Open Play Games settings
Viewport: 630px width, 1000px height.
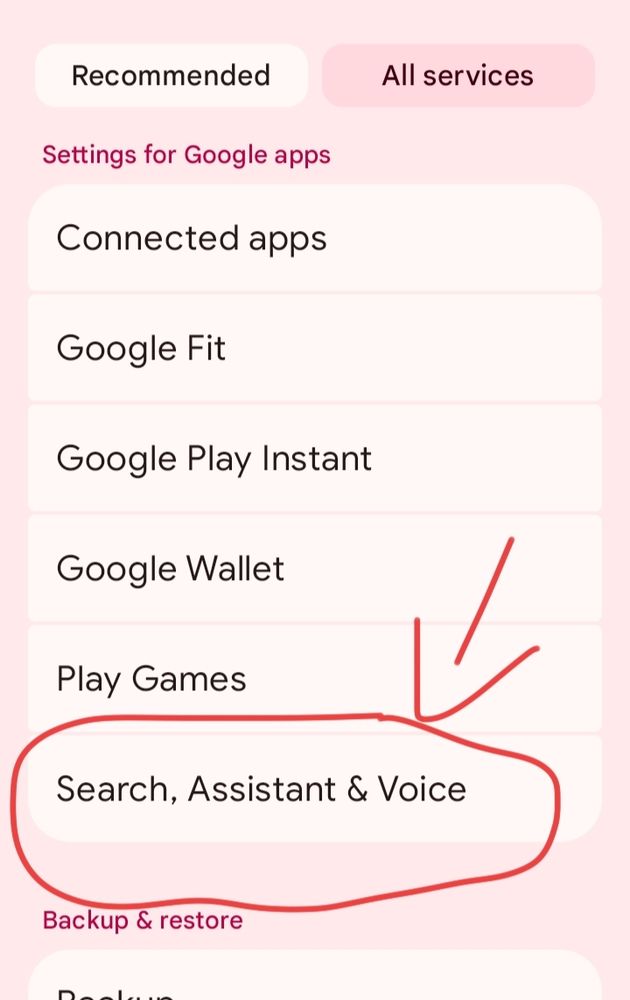coord(315,679)
